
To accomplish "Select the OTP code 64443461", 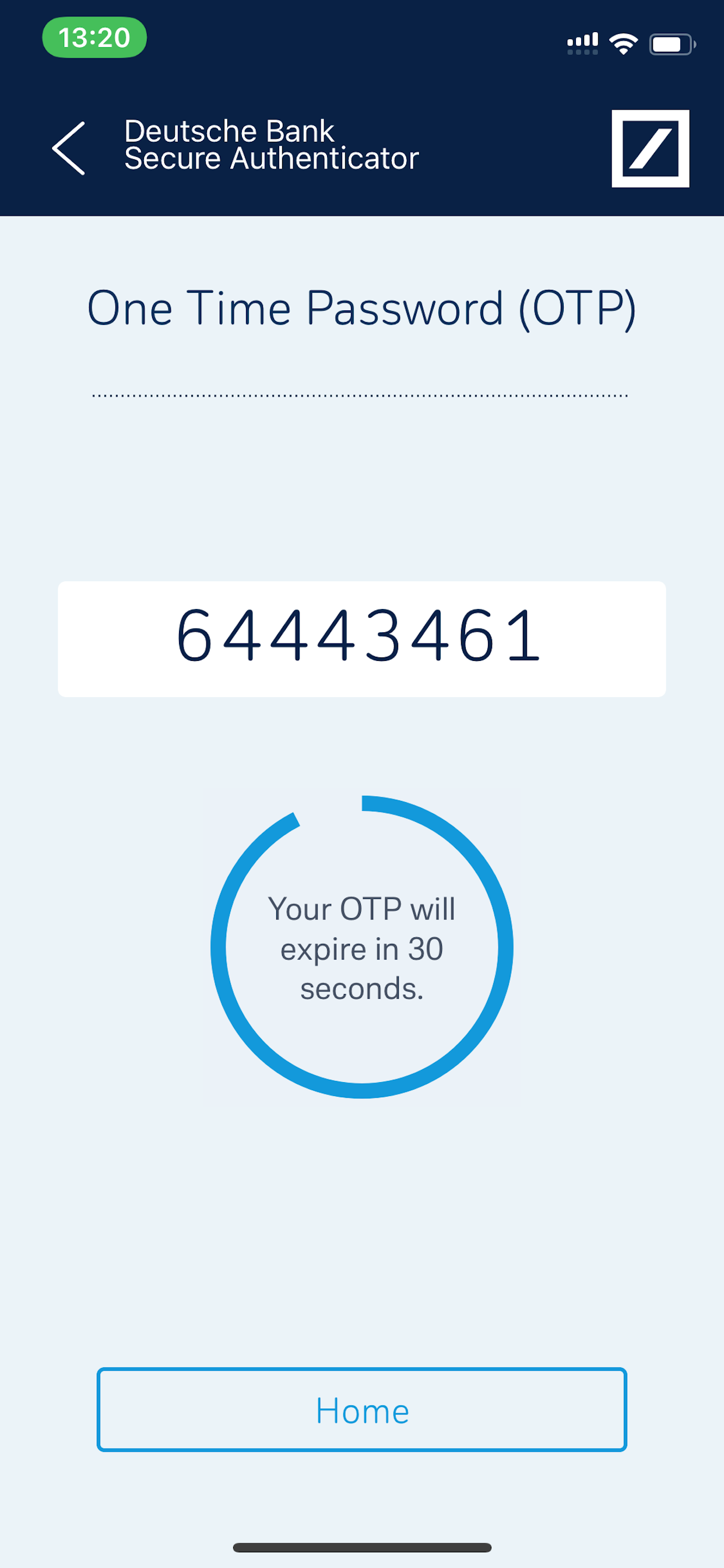I will click(x=362, y=636).
